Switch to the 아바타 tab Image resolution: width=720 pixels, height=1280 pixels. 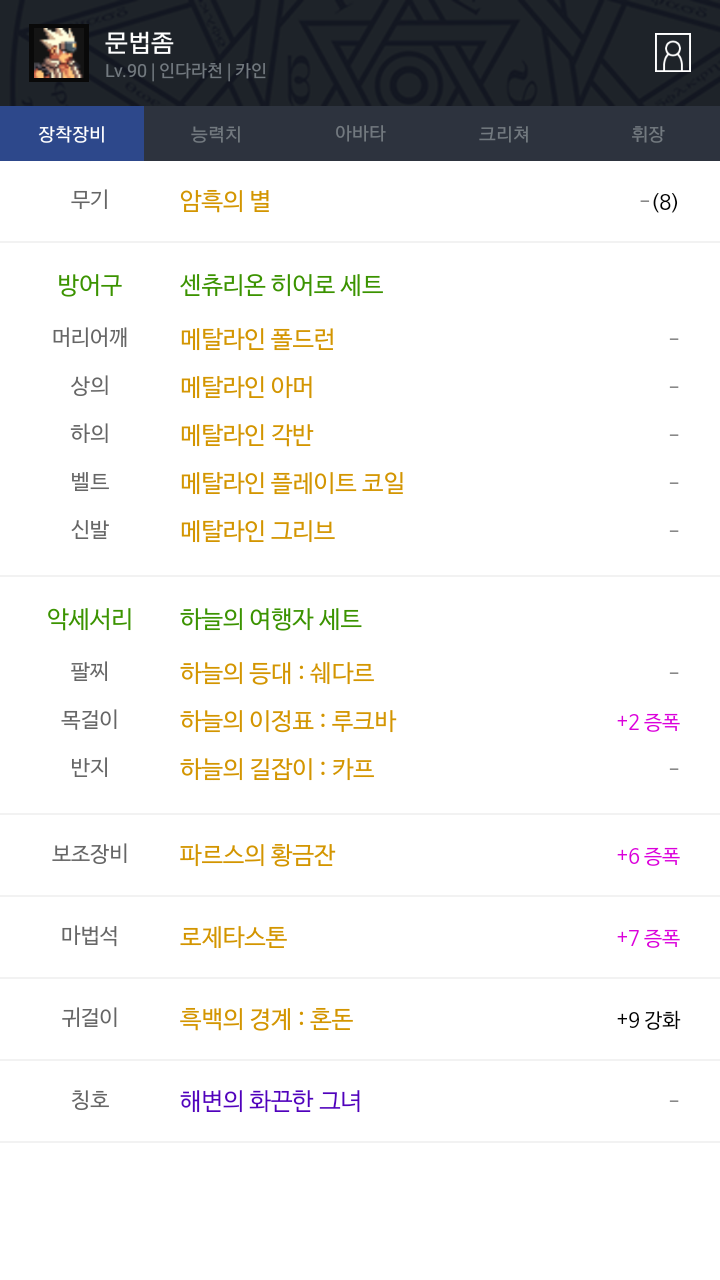[360, 134]
